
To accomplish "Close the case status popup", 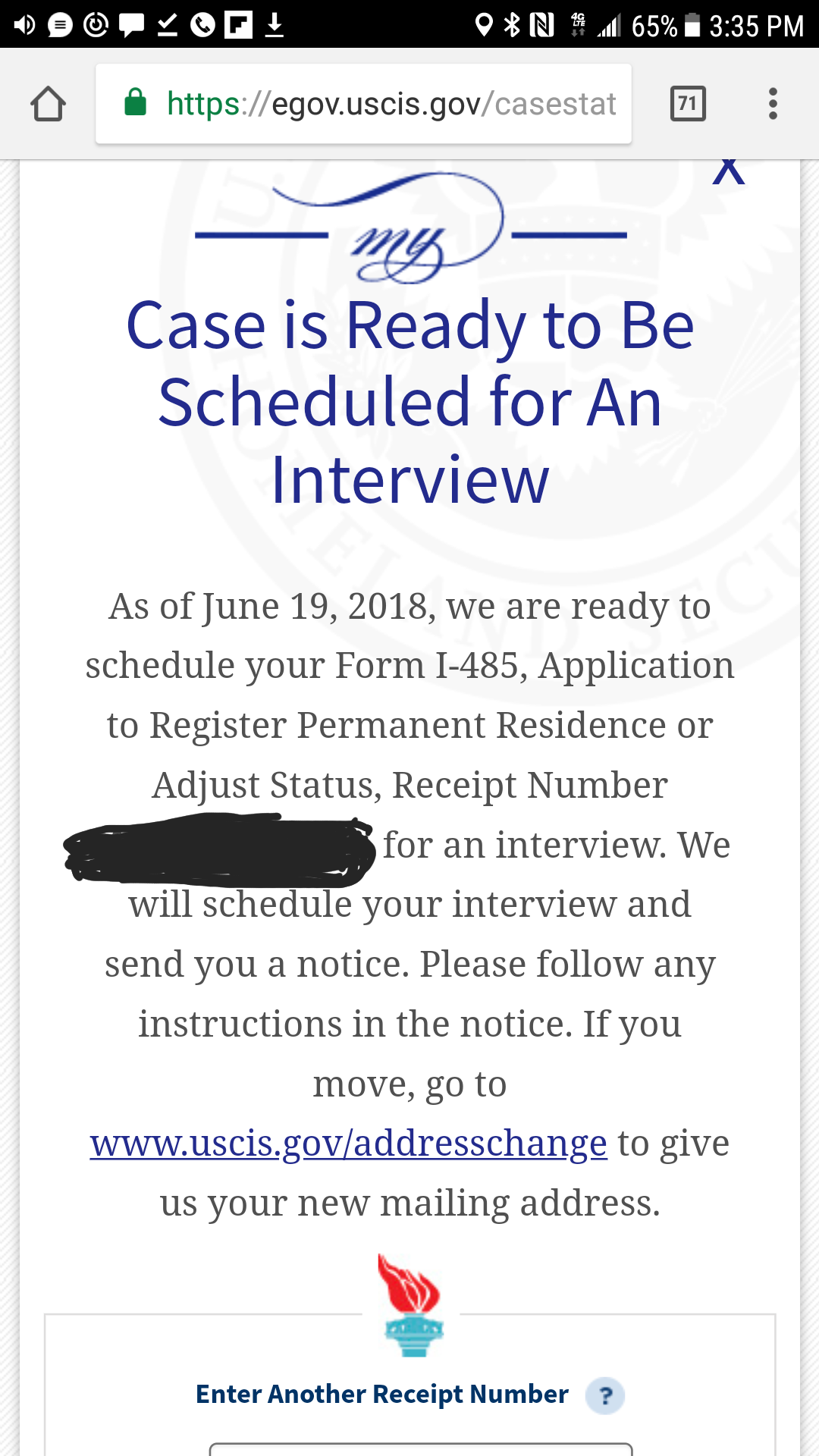I will [x=729, y=171].
